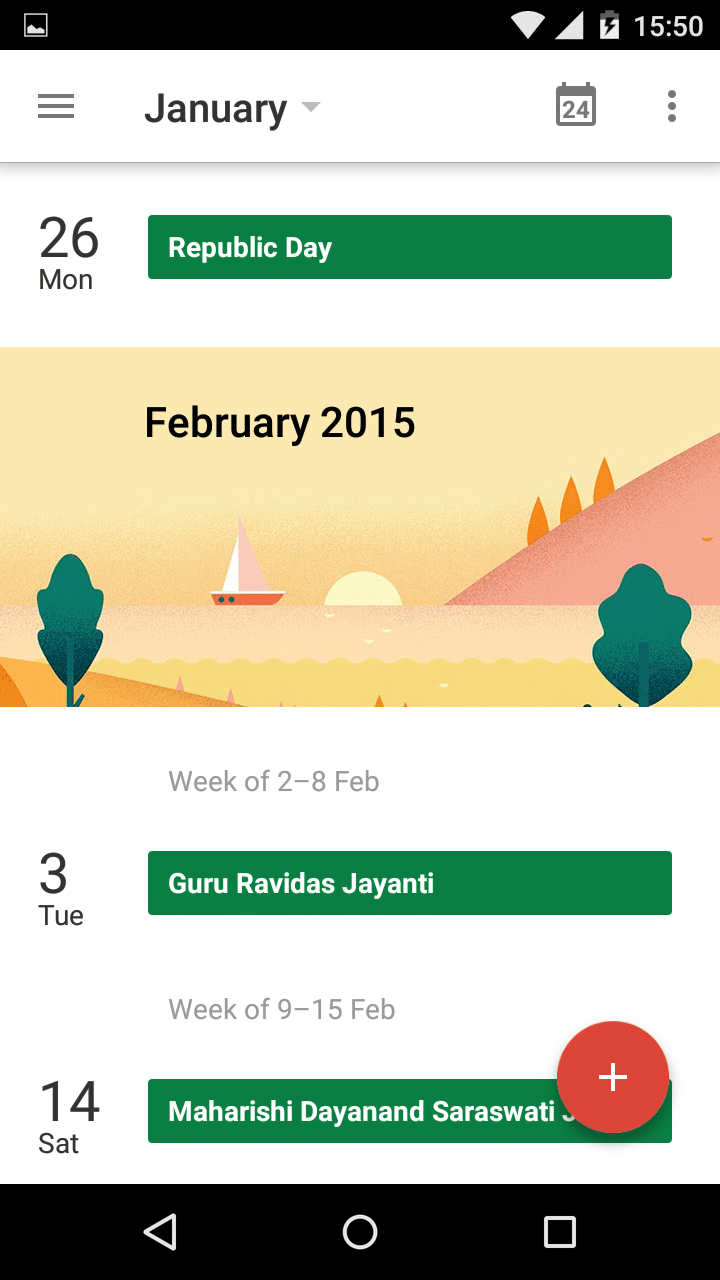Image resolution: width=720 pixels, height=1280 pixels.
Task: Go to the system home screen
Action: (x=360, y=1232)
